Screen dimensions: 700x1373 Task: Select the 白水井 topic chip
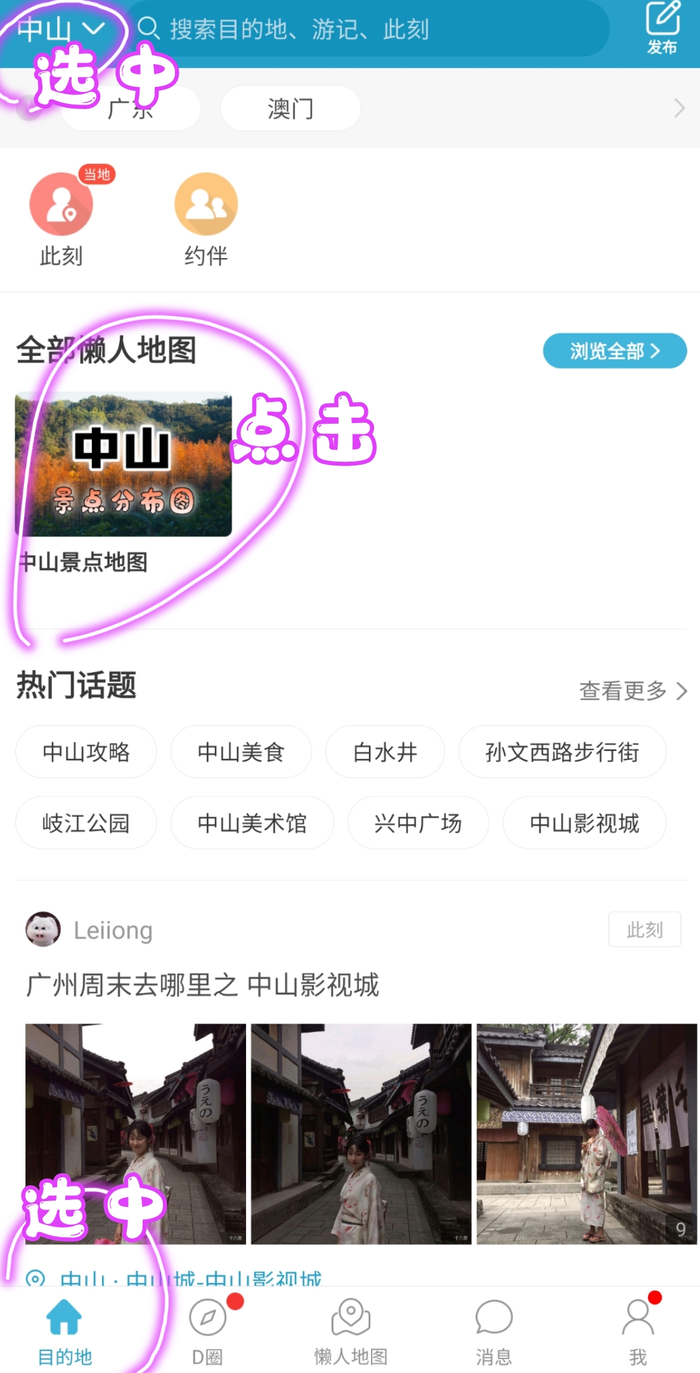385,752
